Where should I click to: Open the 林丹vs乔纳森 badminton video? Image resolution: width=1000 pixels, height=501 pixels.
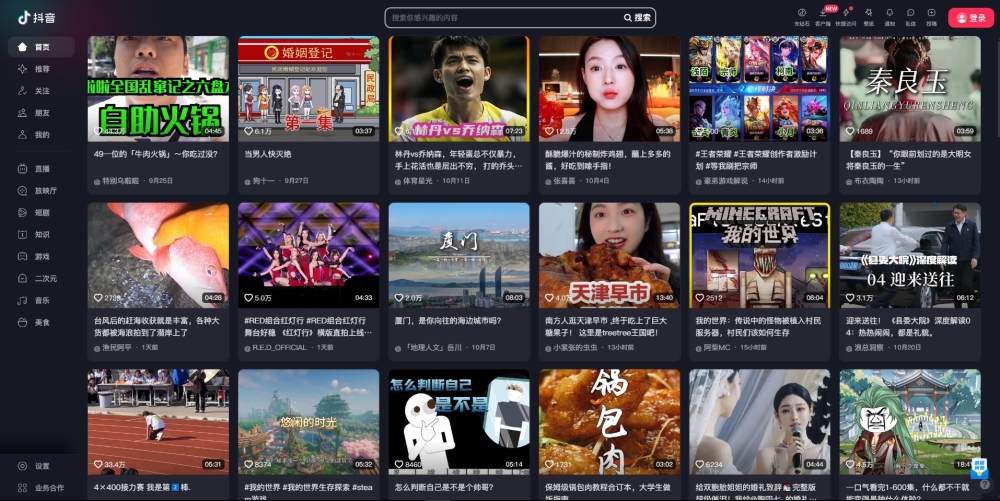(x=459, y=88)
